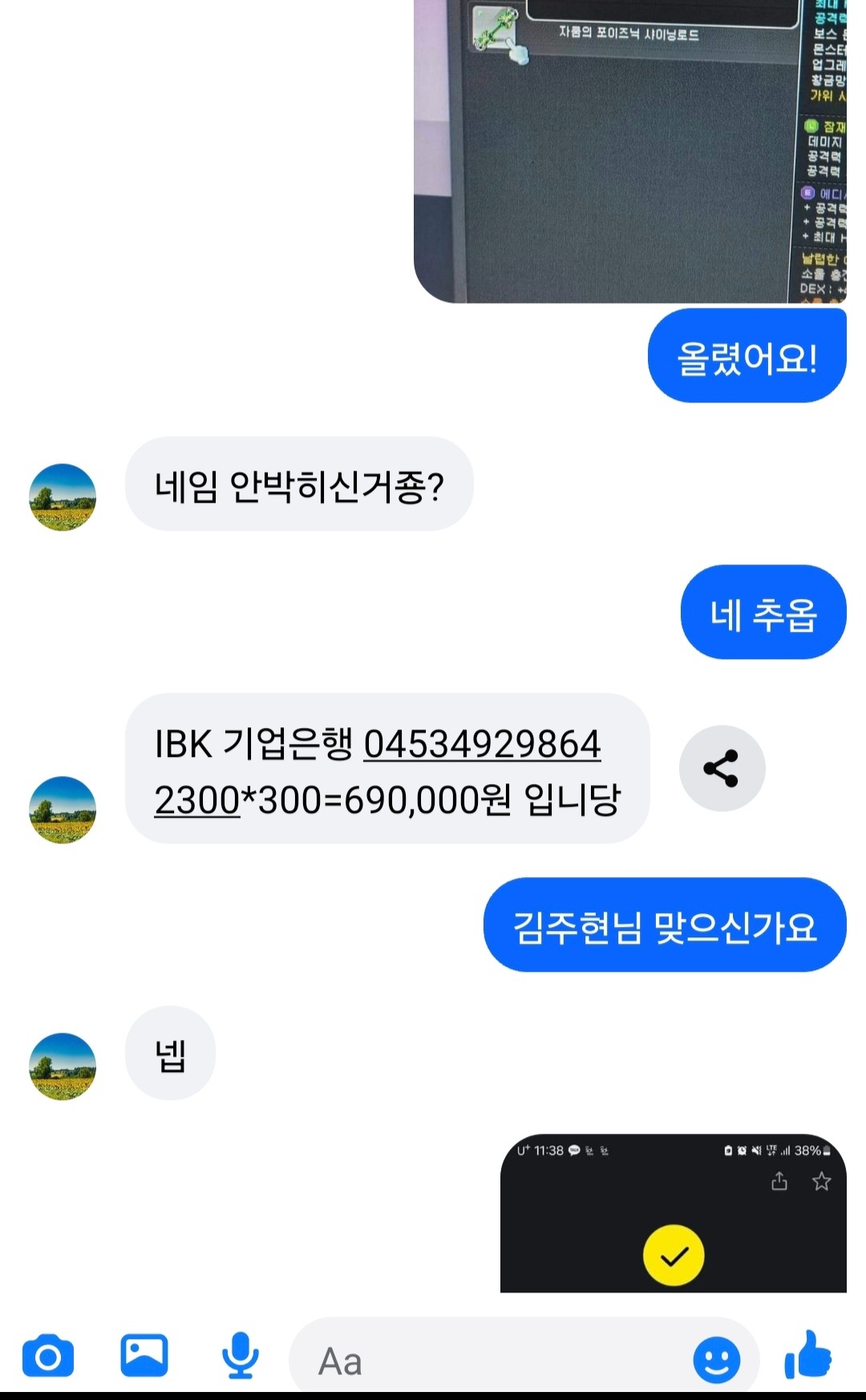The image size is (866, 1400).
Task: Record a voice message with the microphone
Action: (x=240, y=1357)
